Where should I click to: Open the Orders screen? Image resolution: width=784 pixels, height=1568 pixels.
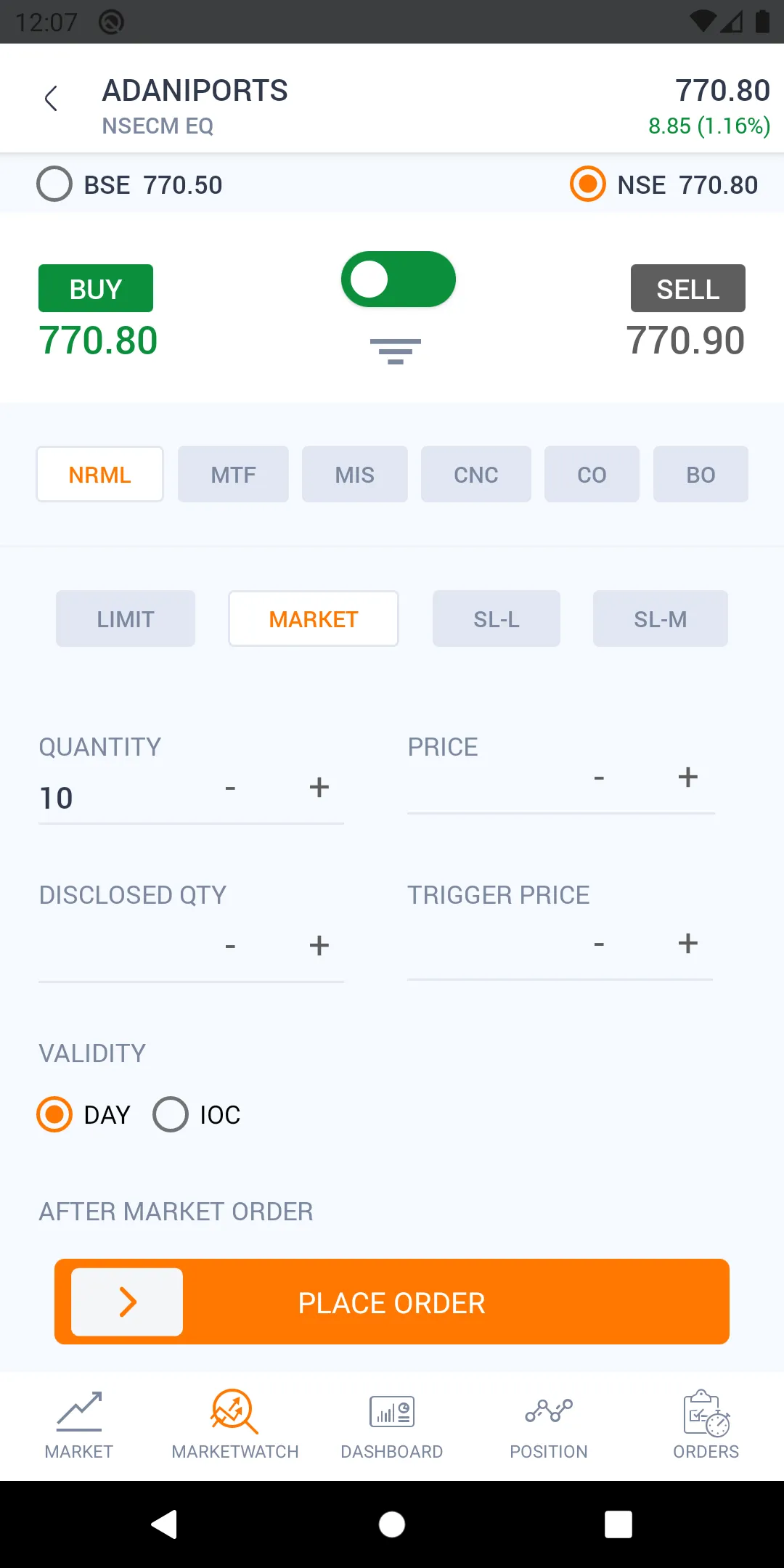(x=706, y=1425)
